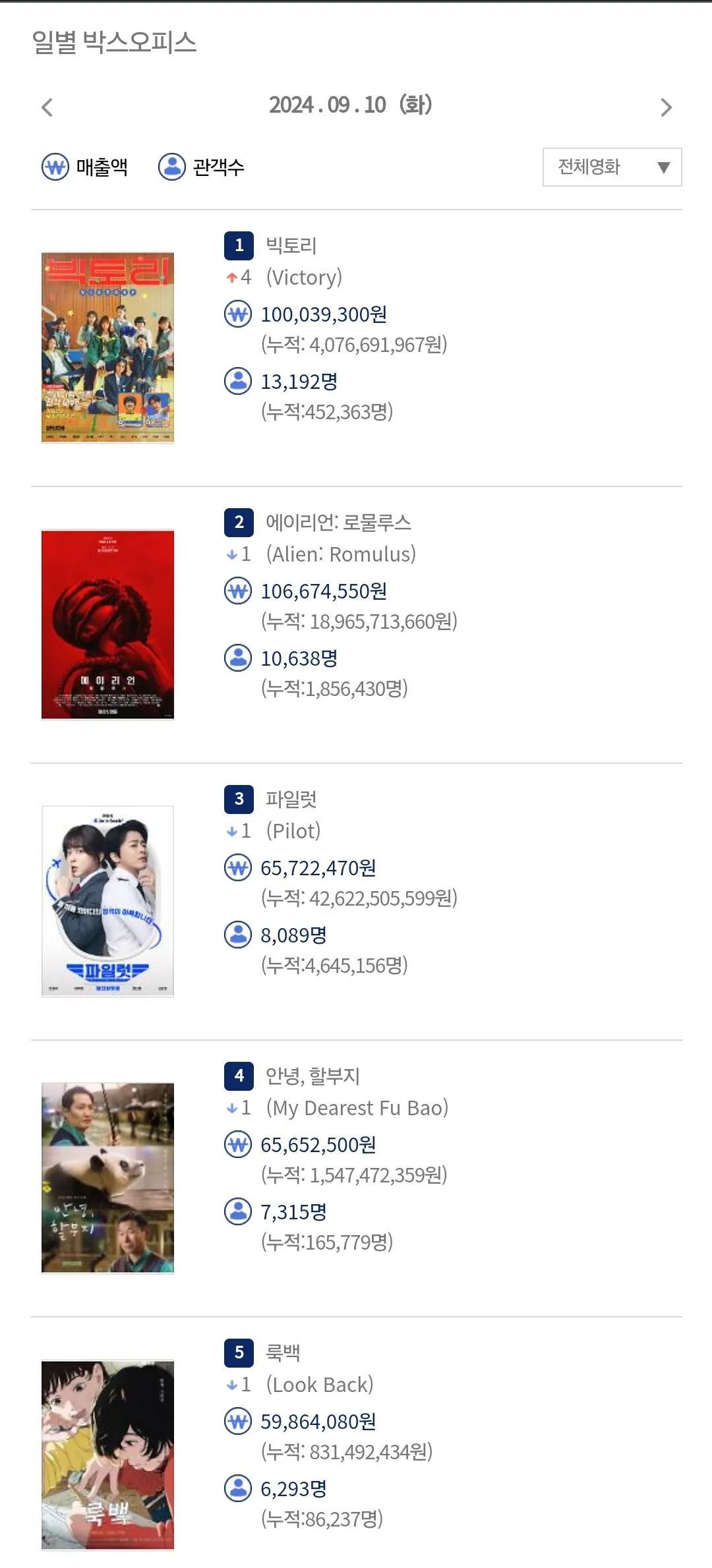Image resolution: width=712 pixels, height=1568 pixels.
Task: Open the 안녕, 할부지 movie poster
Action: [107, 1178]
